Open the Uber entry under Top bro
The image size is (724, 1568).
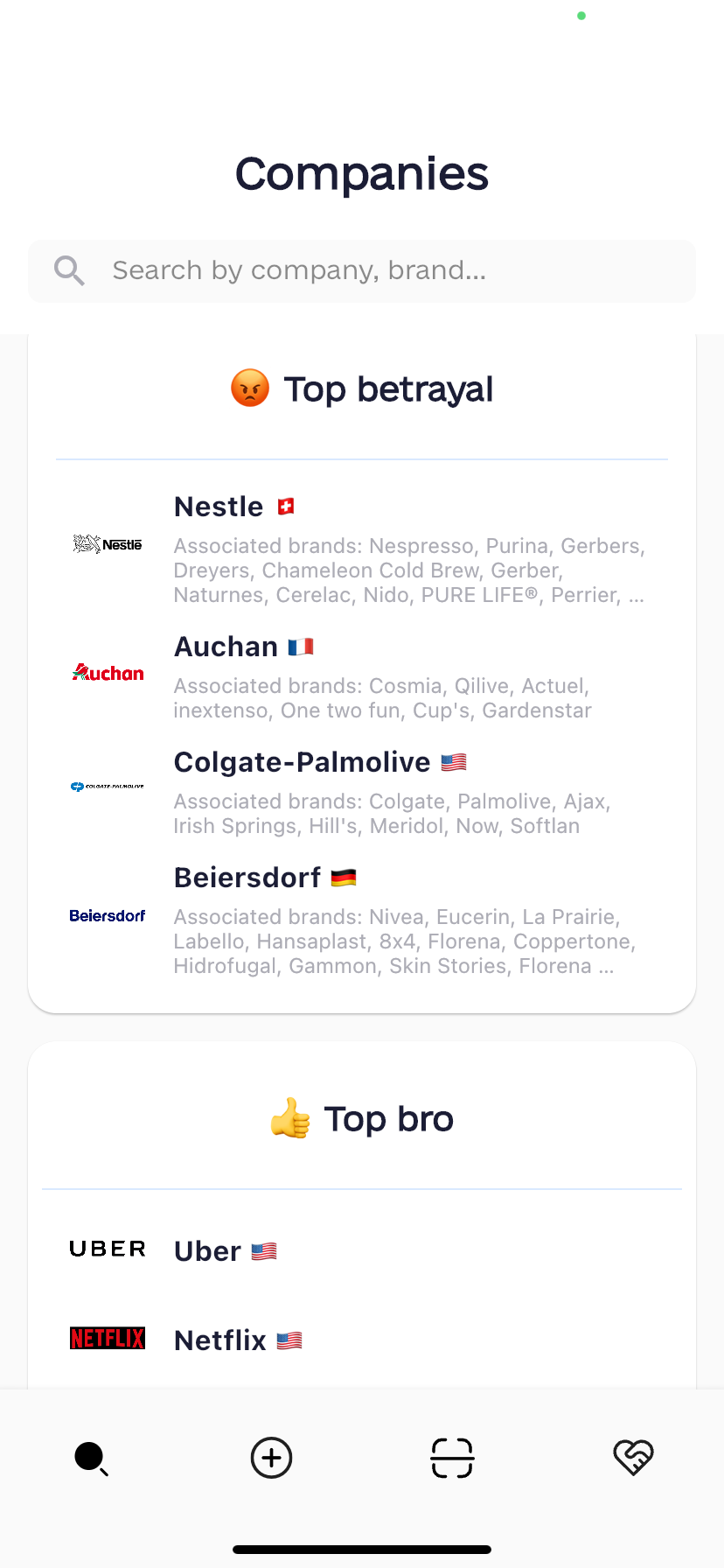(x=362, y=1250)
